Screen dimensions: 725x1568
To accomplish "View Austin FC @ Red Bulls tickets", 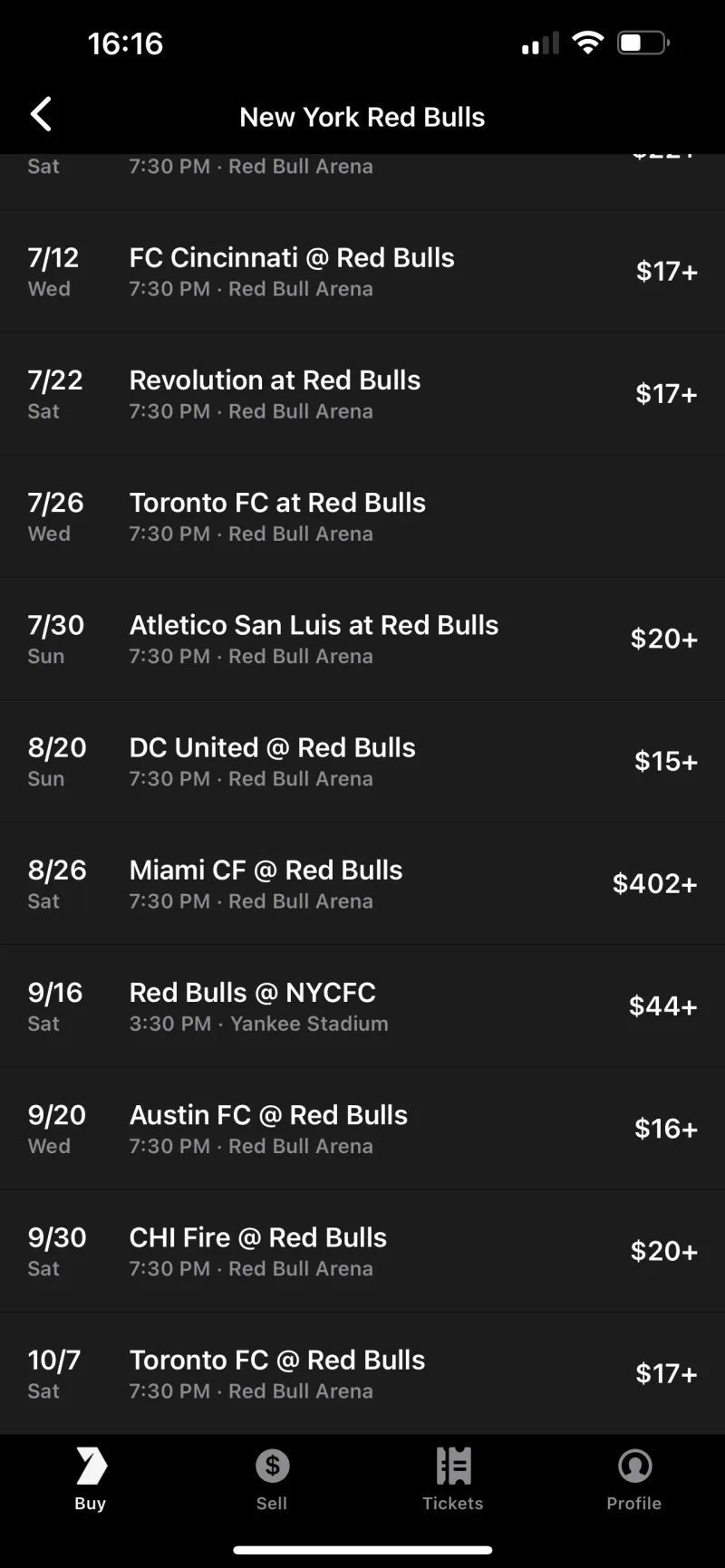I will coord(362,1129).
